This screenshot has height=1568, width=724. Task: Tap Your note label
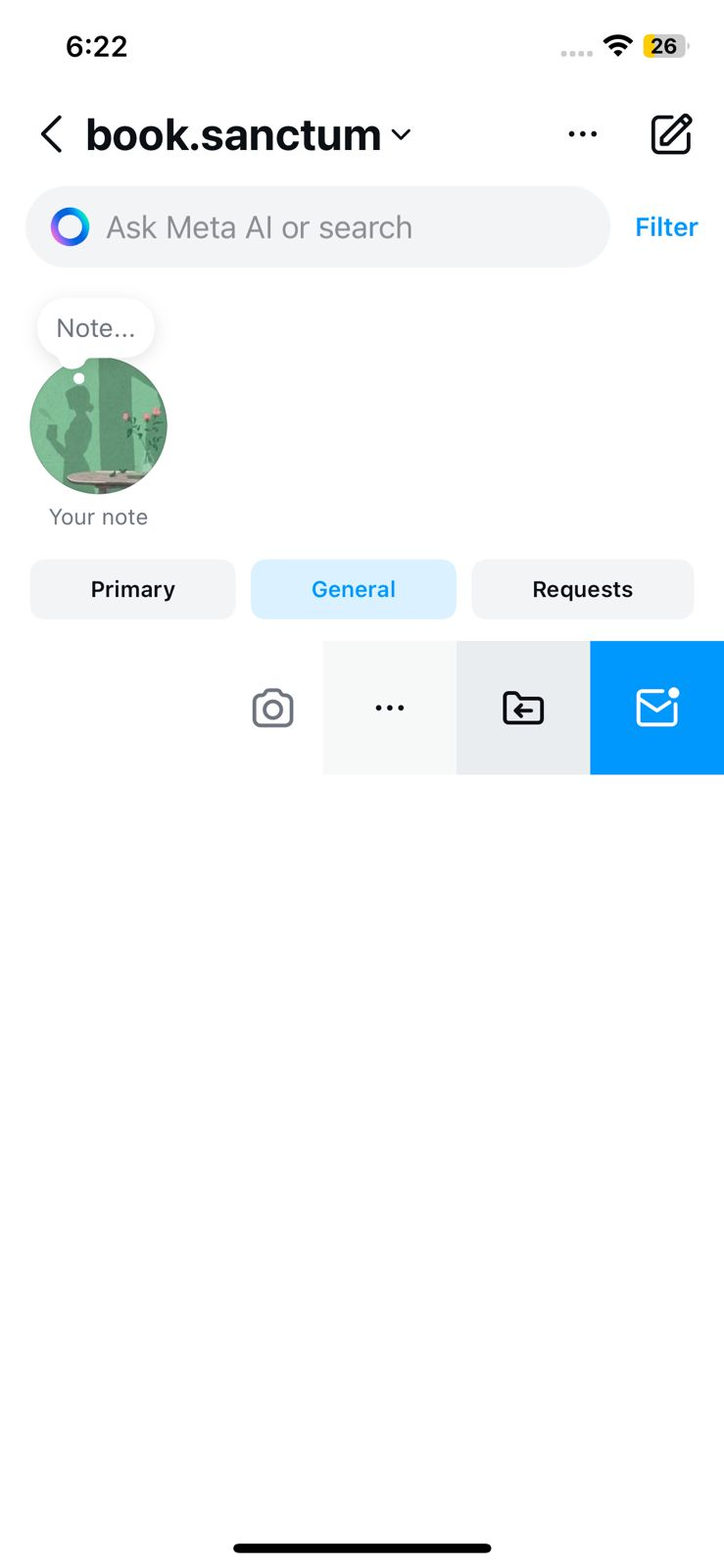[x=98, y=516]
